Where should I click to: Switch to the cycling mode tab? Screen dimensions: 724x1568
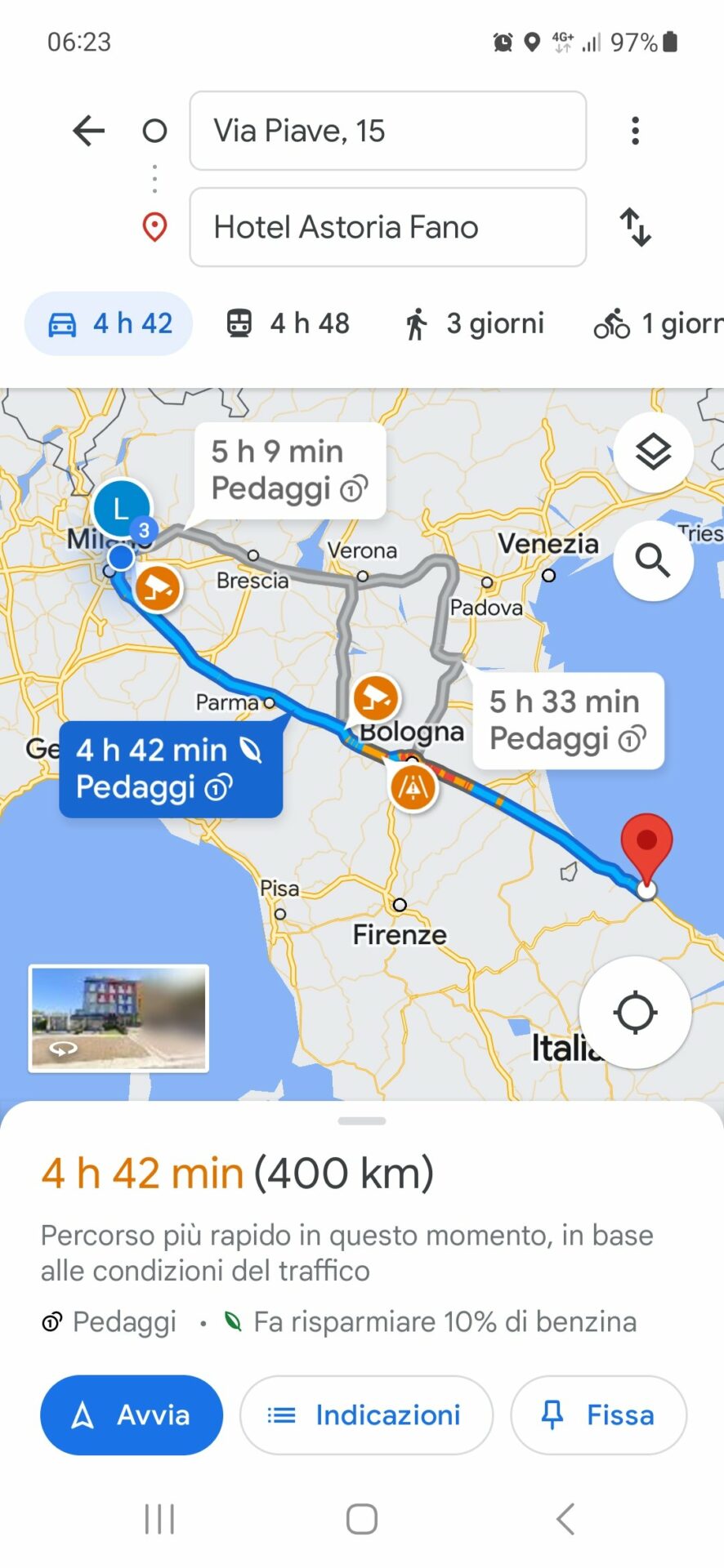point(658,323)
